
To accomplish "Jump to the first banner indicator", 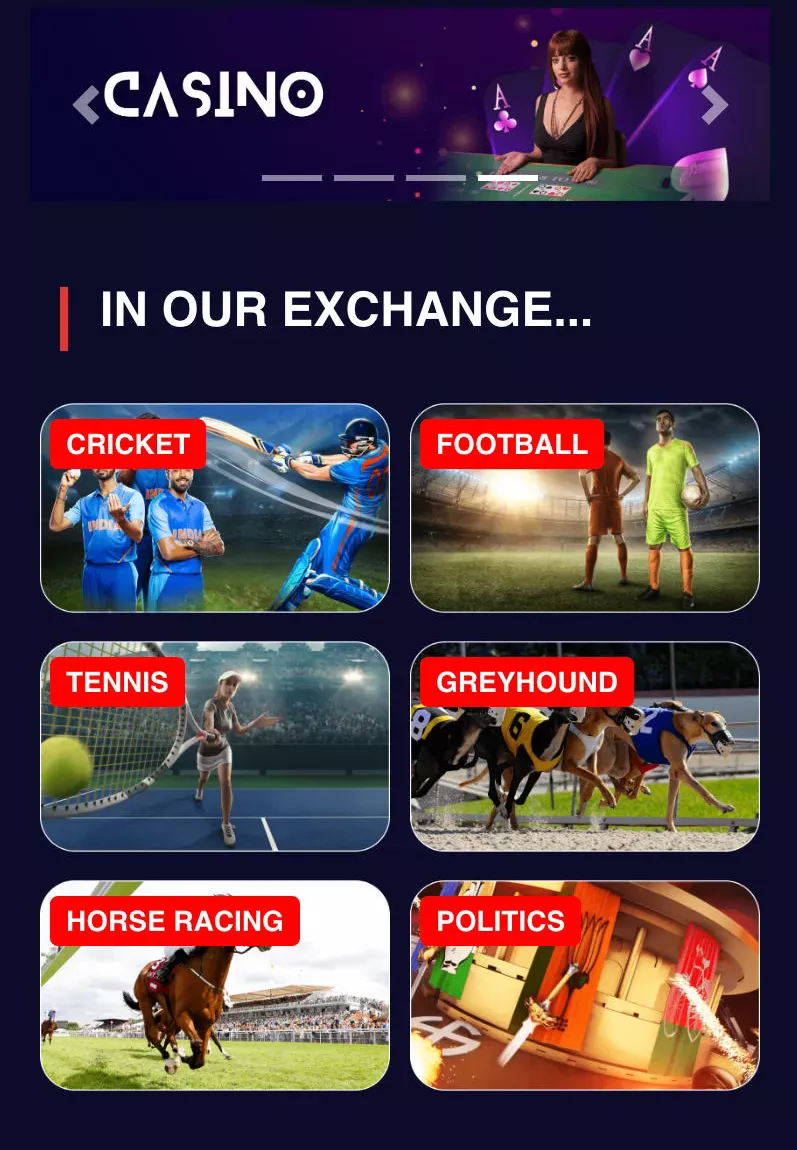I will click(292, 178).
